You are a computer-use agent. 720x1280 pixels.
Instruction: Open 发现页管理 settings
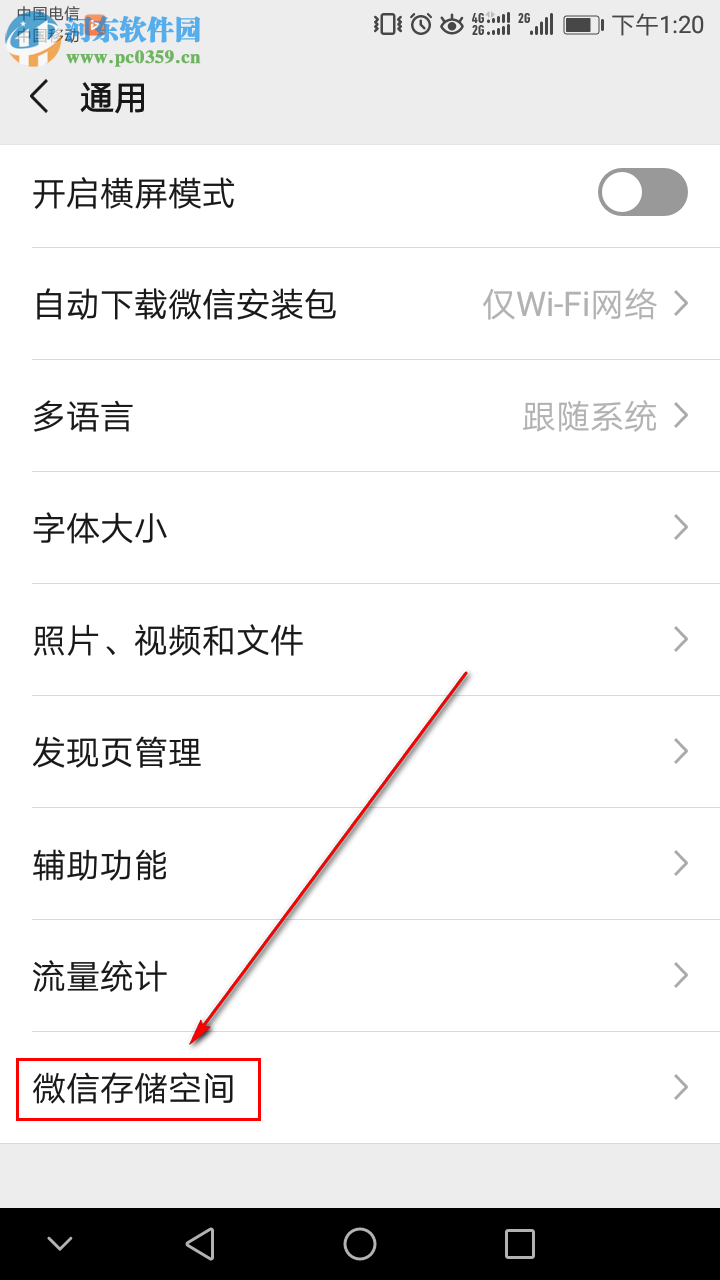coord(360,752)
